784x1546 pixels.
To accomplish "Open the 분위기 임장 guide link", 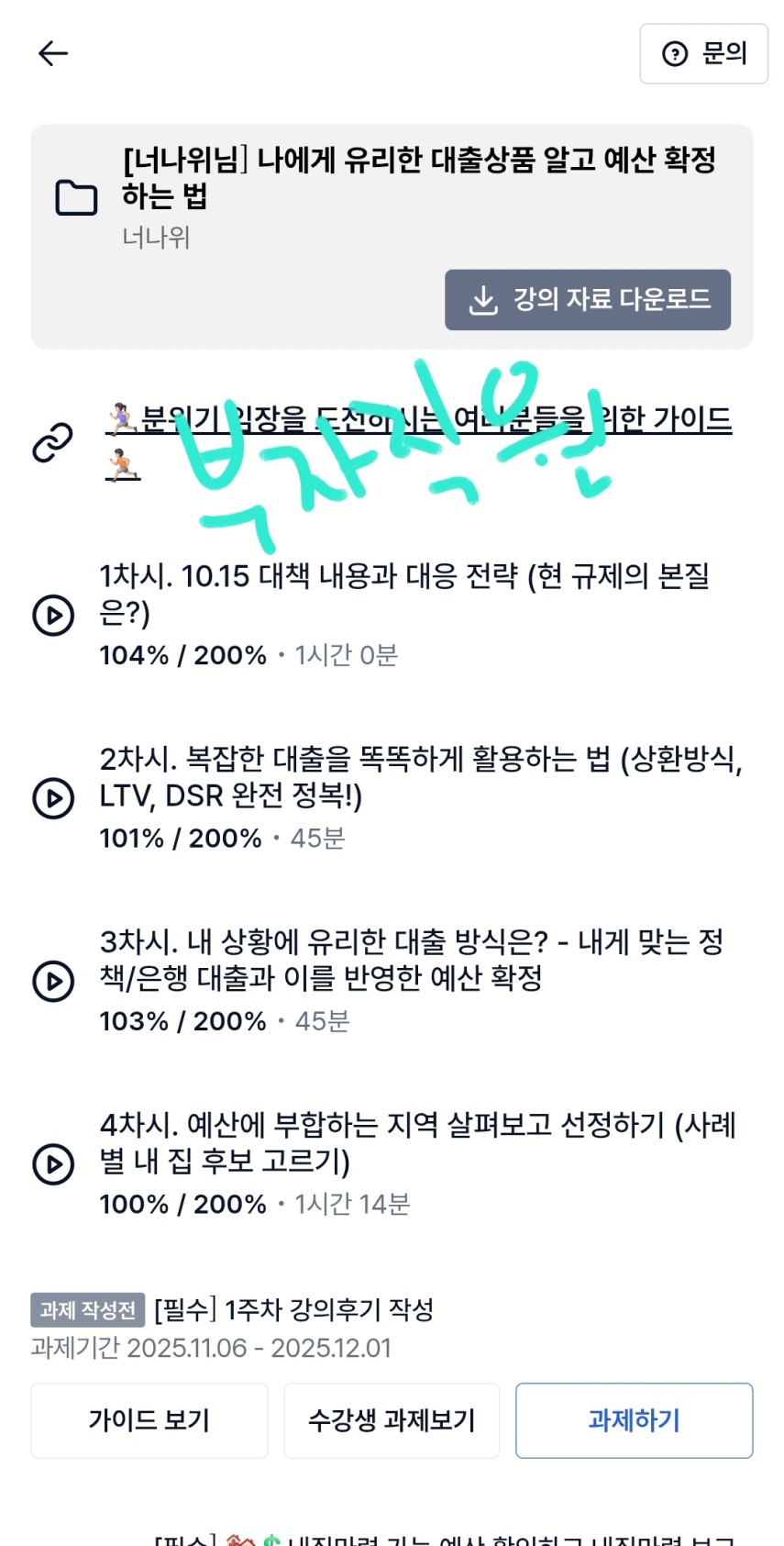I will 419,441.
